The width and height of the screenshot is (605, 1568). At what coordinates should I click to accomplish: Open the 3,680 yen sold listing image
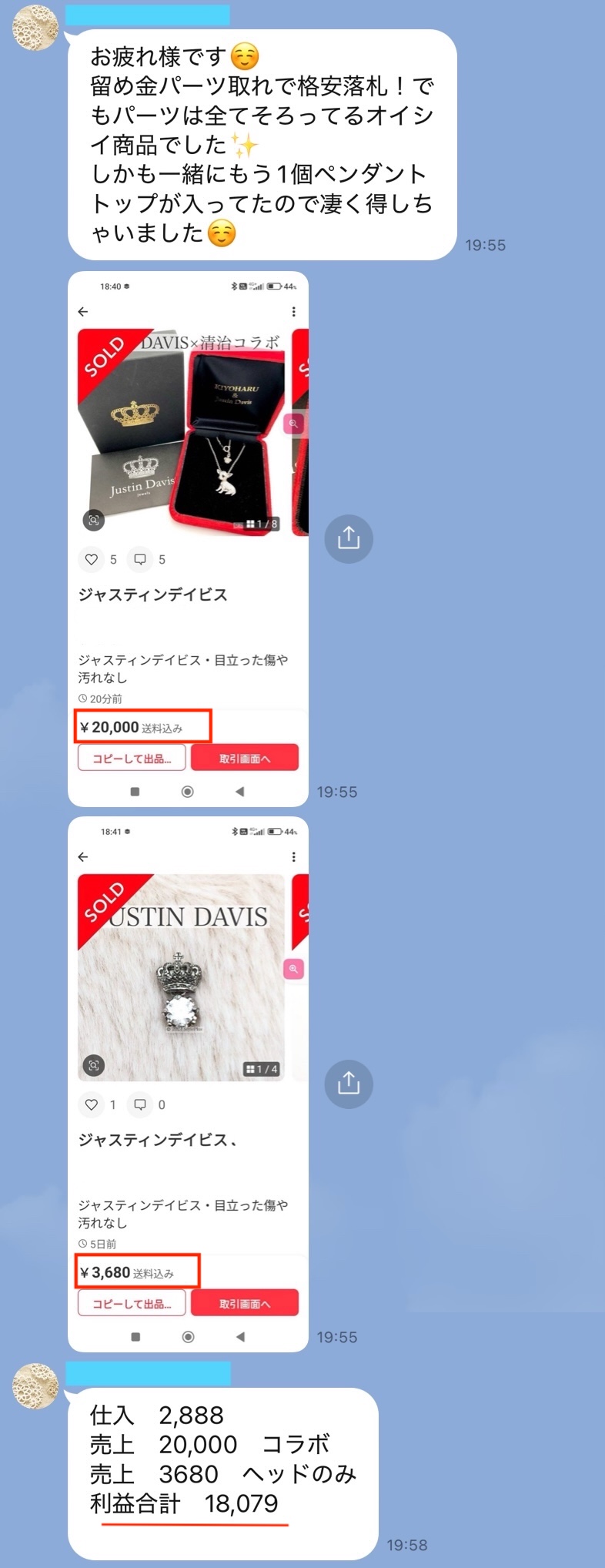click(188, 1084)
